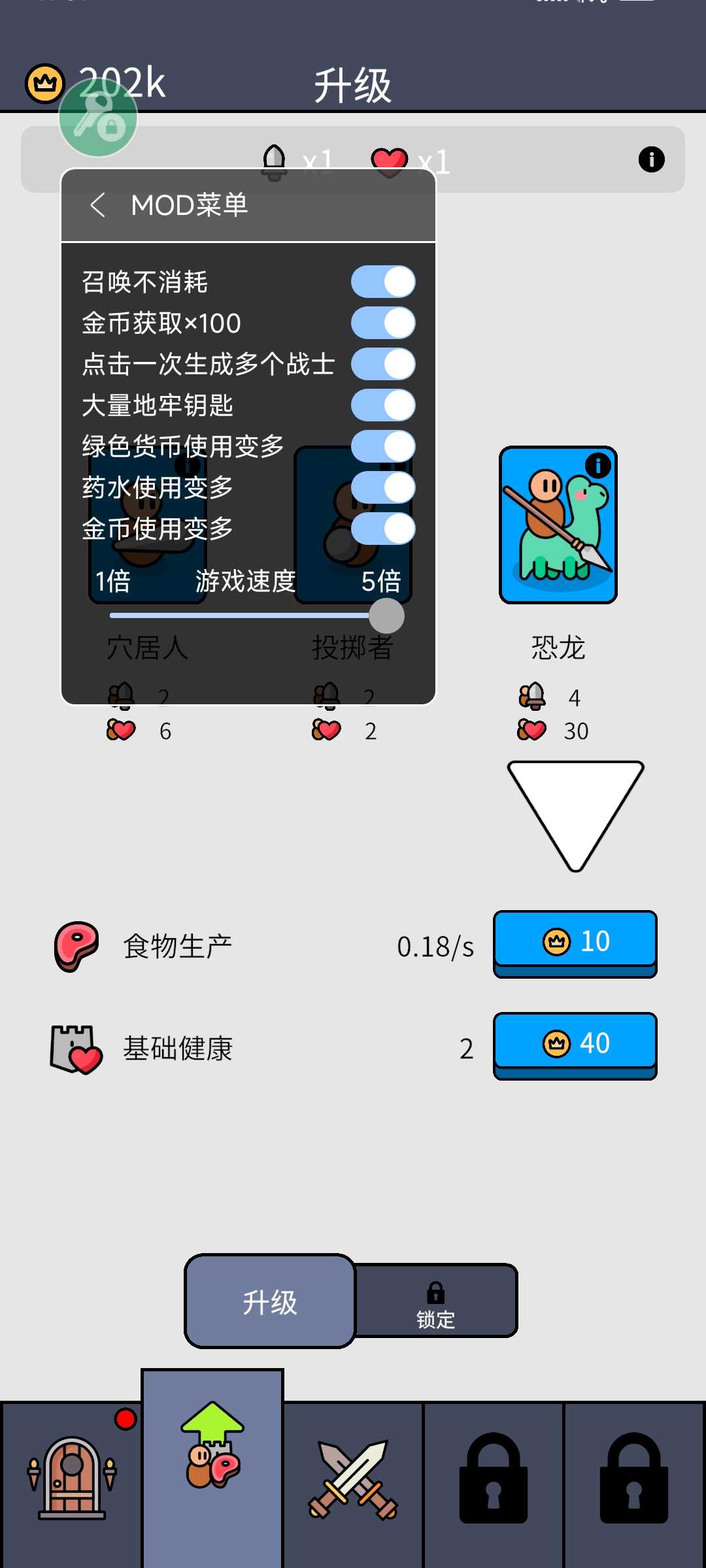706x1568 pixels.
Task: Tap the 游戏速度 slider track
Action: pos(242,615)
